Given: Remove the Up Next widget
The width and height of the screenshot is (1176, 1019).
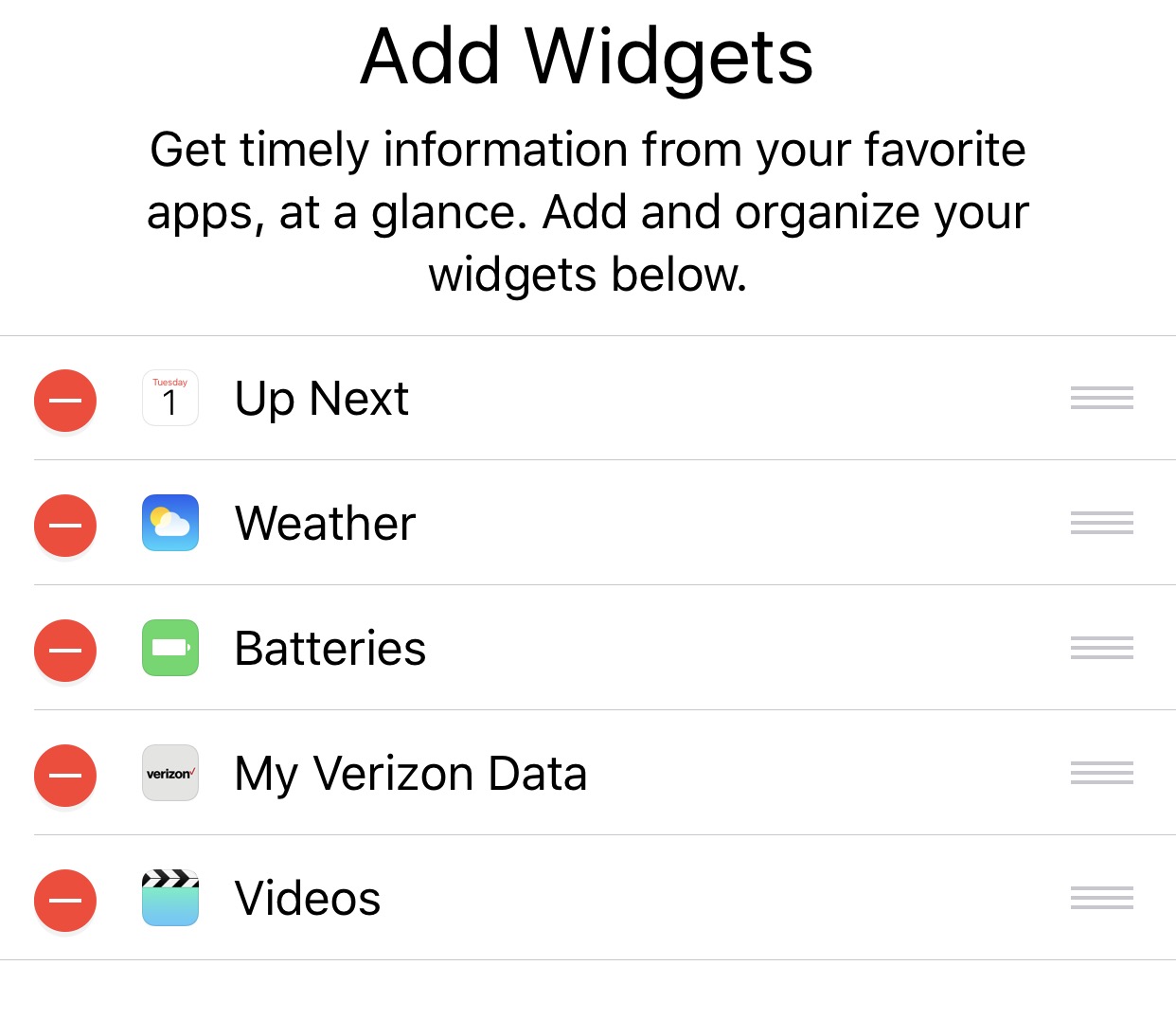Looking at the screenshot, I should [x=65, y=400].
